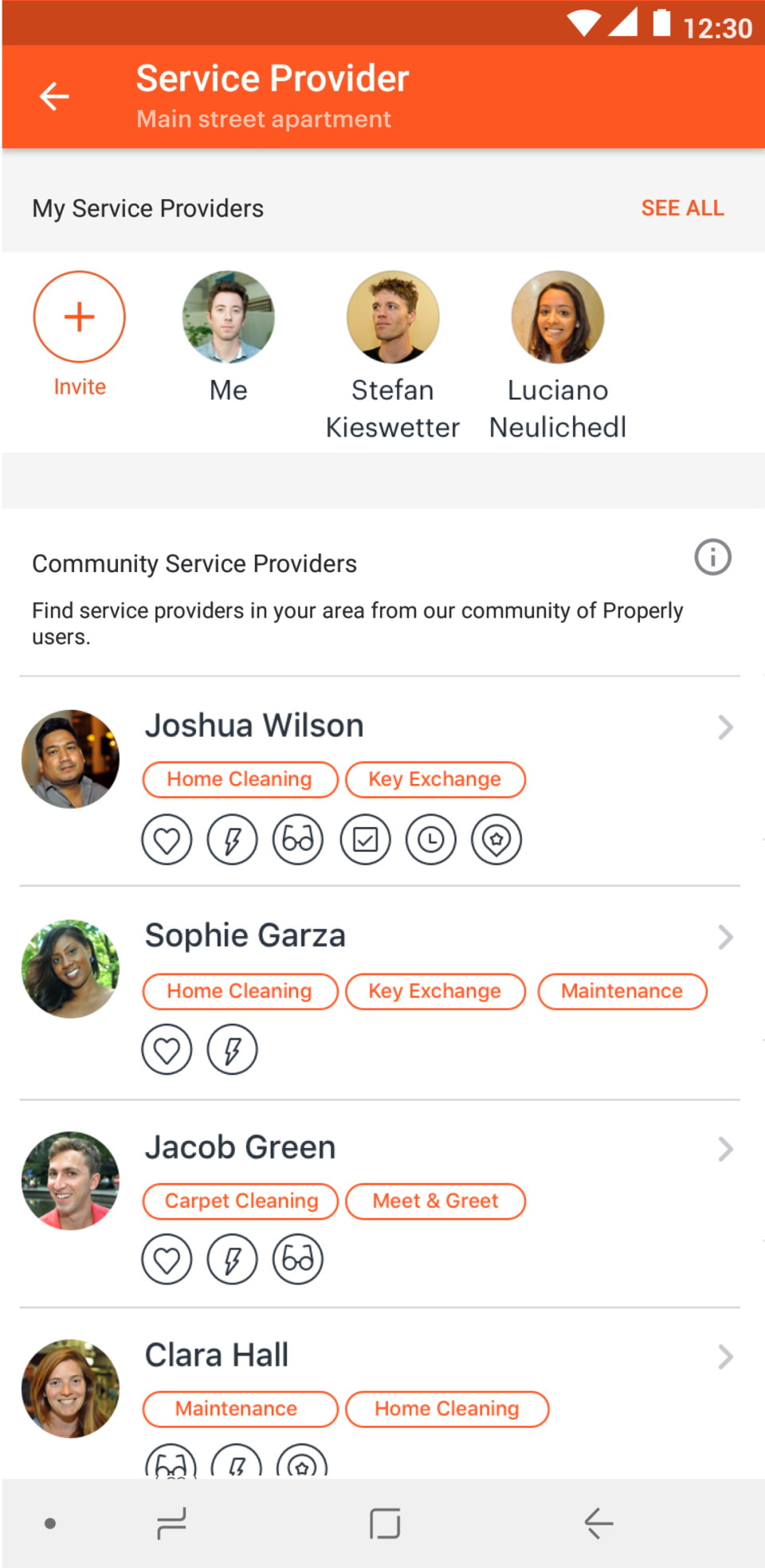765x1568 pixels.
Task: Tap SEE ALL service providers
Action: [682, 208]
